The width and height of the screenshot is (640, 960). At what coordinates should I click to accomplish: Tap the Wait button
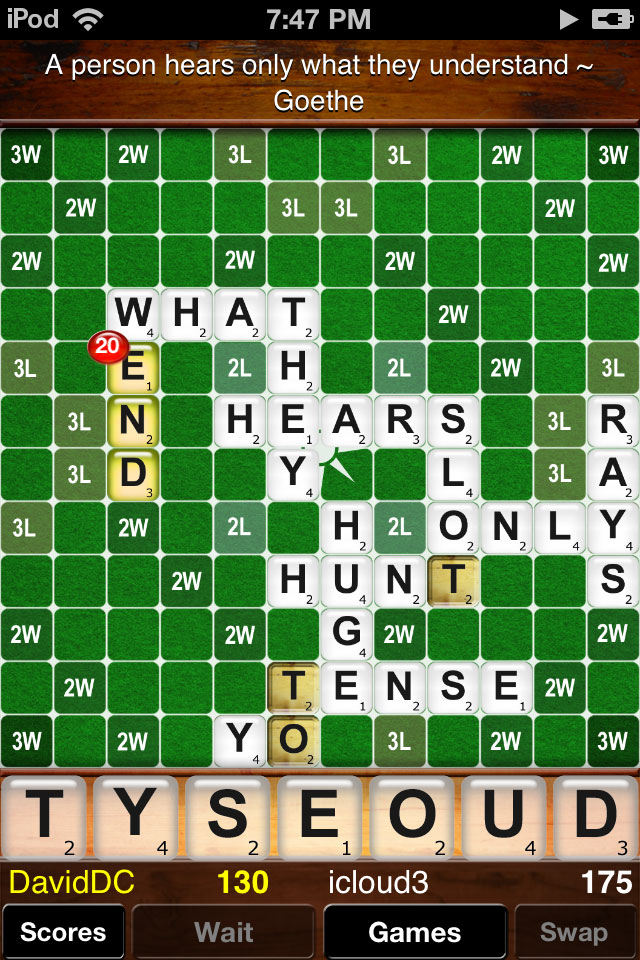224,932
